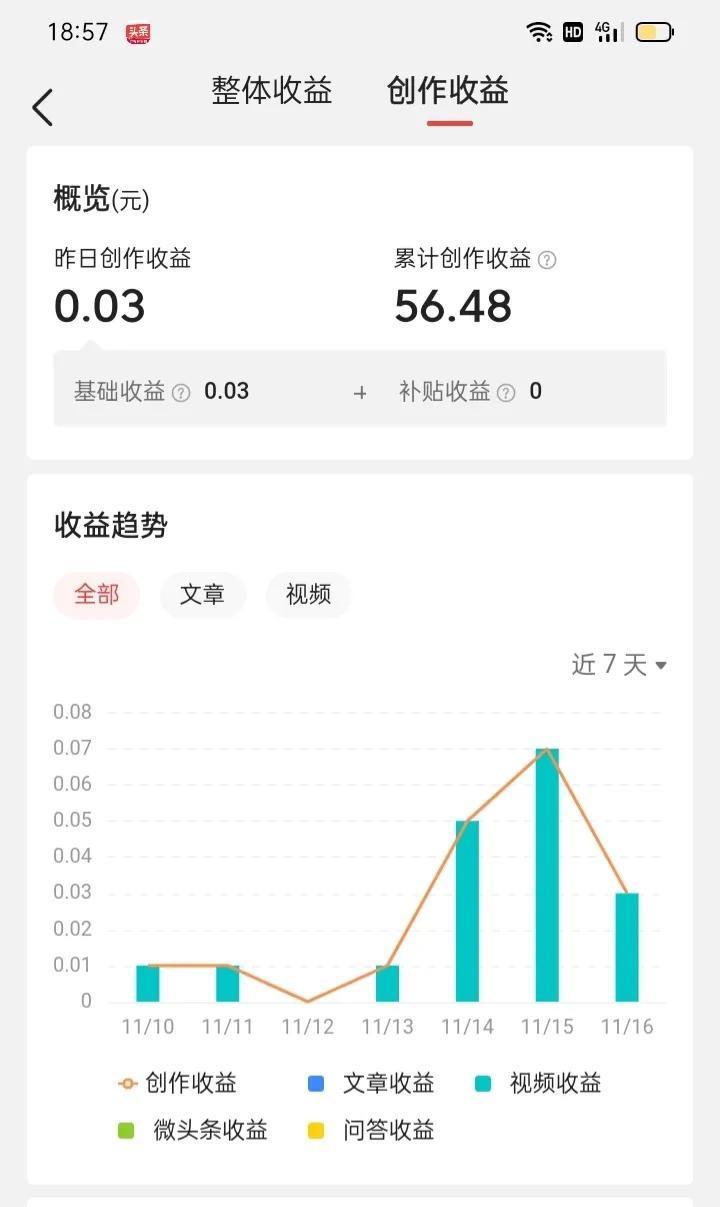Toggle the 创作收益 legend item
Image resolution: width=720 pixels, height=1207 pixels.
tap(177, 1083)
